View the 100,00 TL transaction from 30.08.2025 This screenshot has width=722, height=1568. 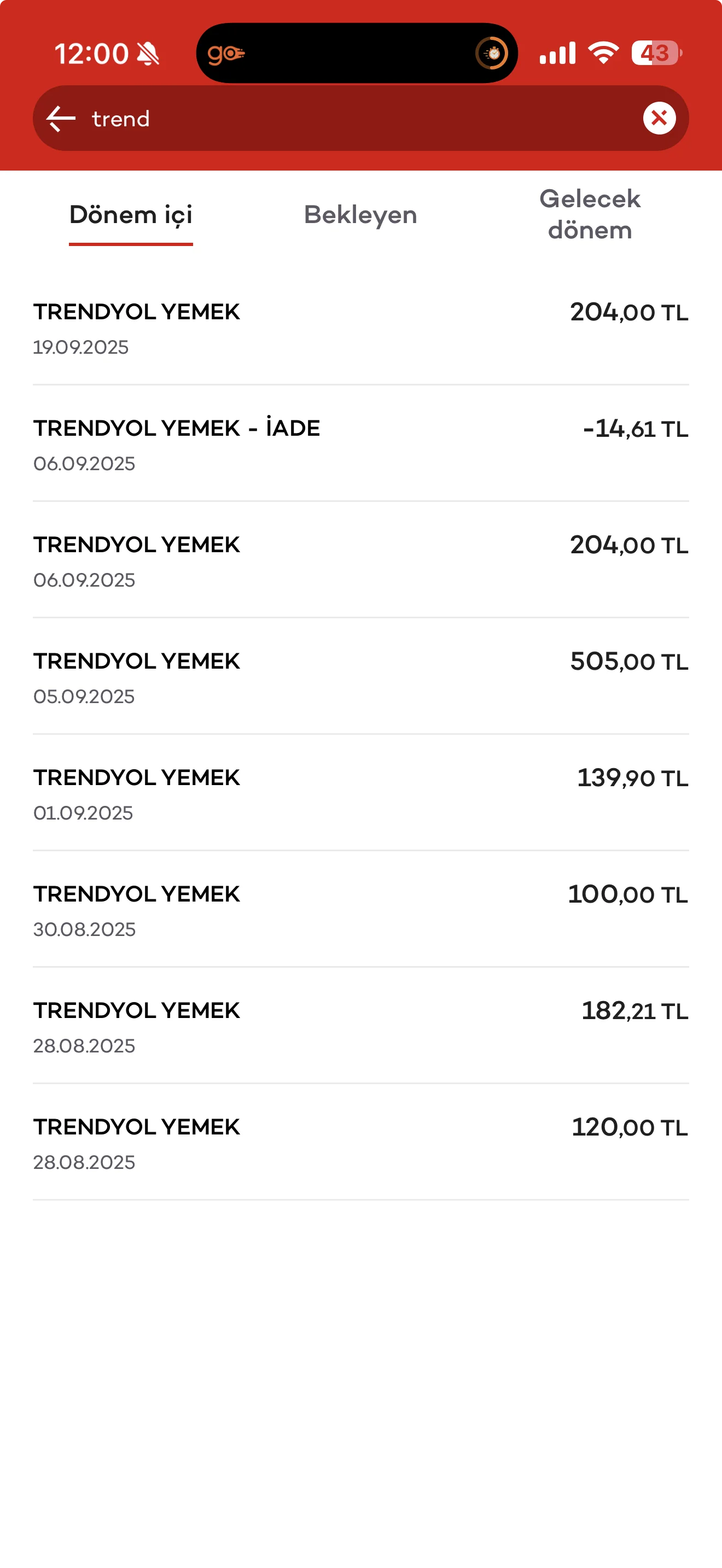(x=360, y=910)
